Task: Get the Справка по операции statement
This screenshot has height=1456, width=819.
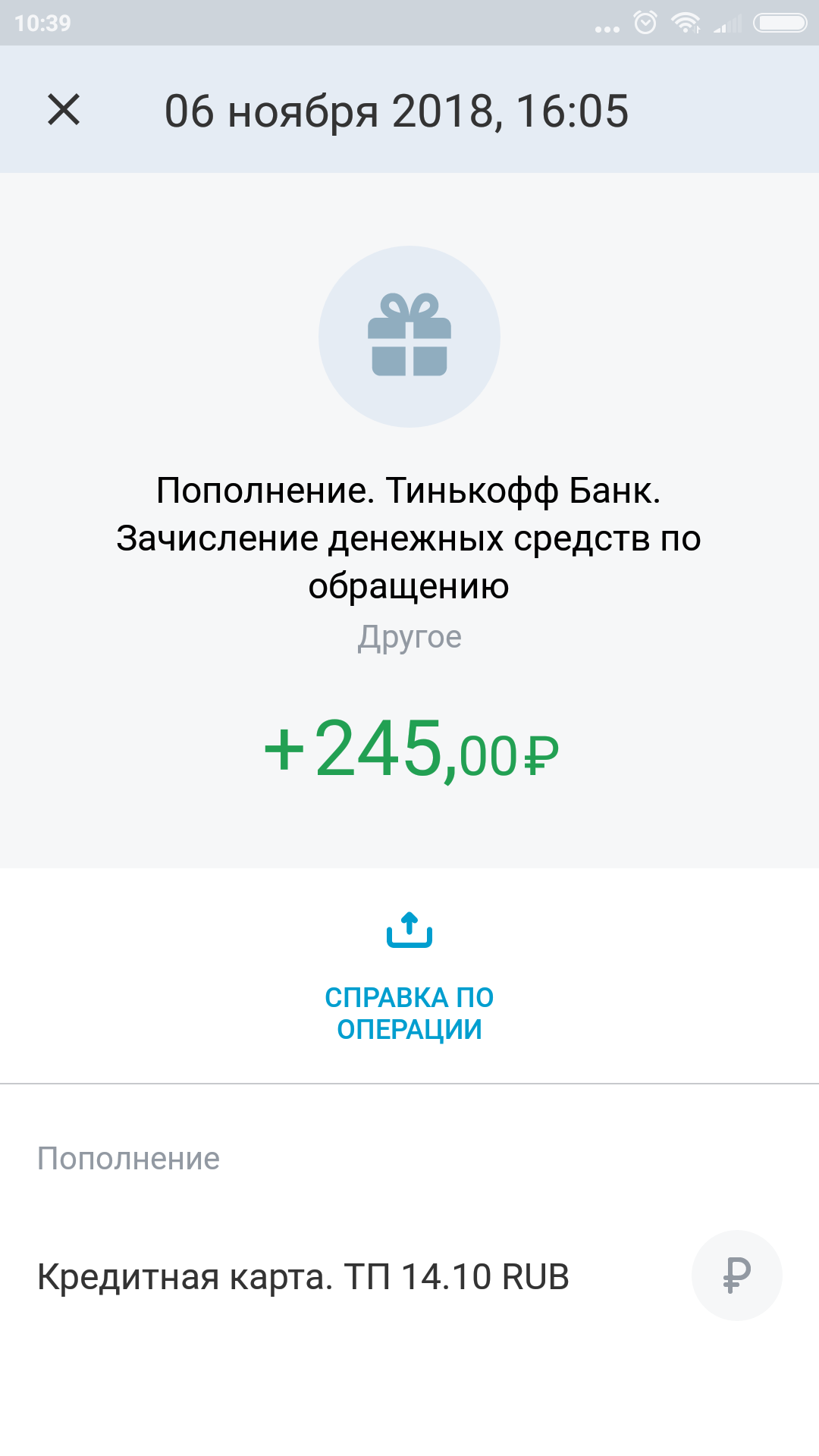Action: pos(409,977)
